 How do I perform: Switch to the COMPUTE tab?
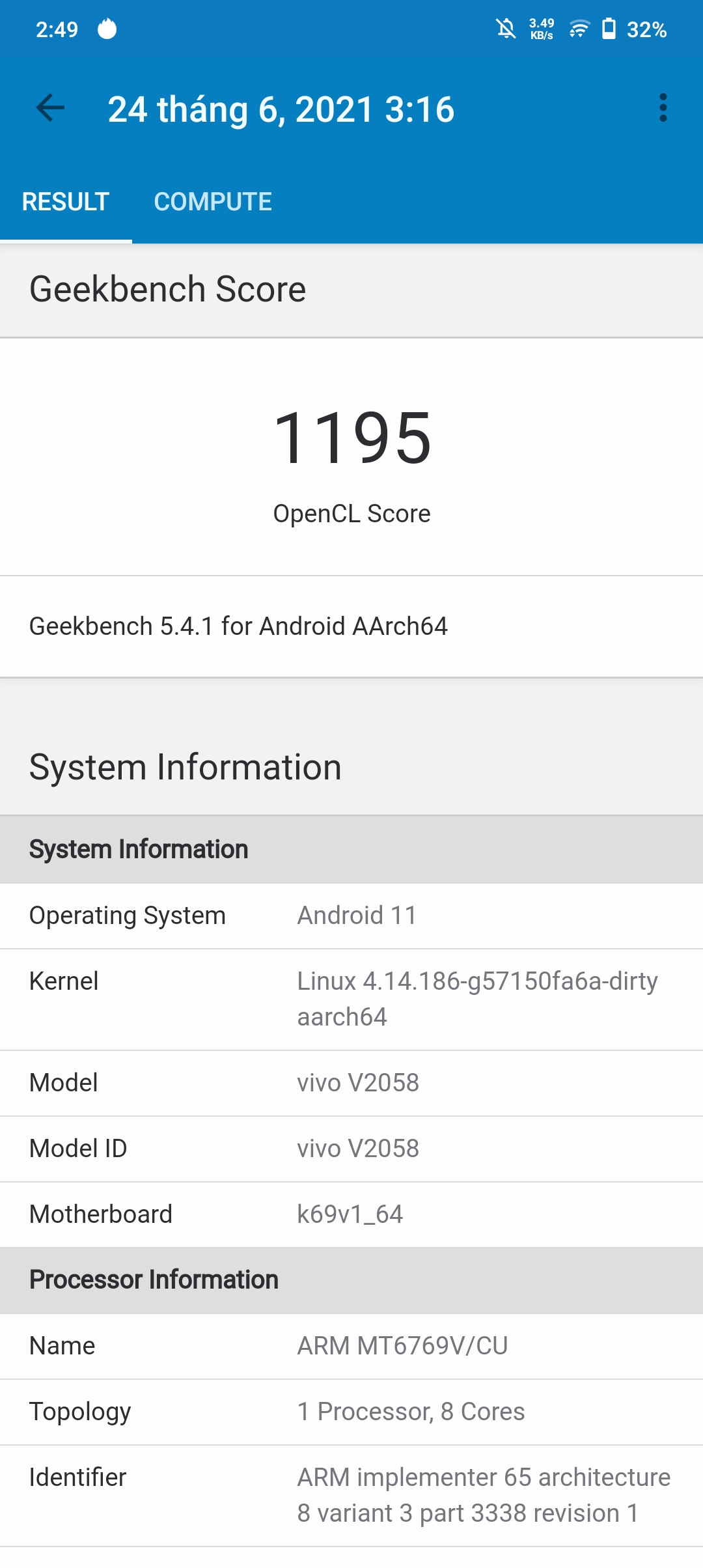point(213,202)
